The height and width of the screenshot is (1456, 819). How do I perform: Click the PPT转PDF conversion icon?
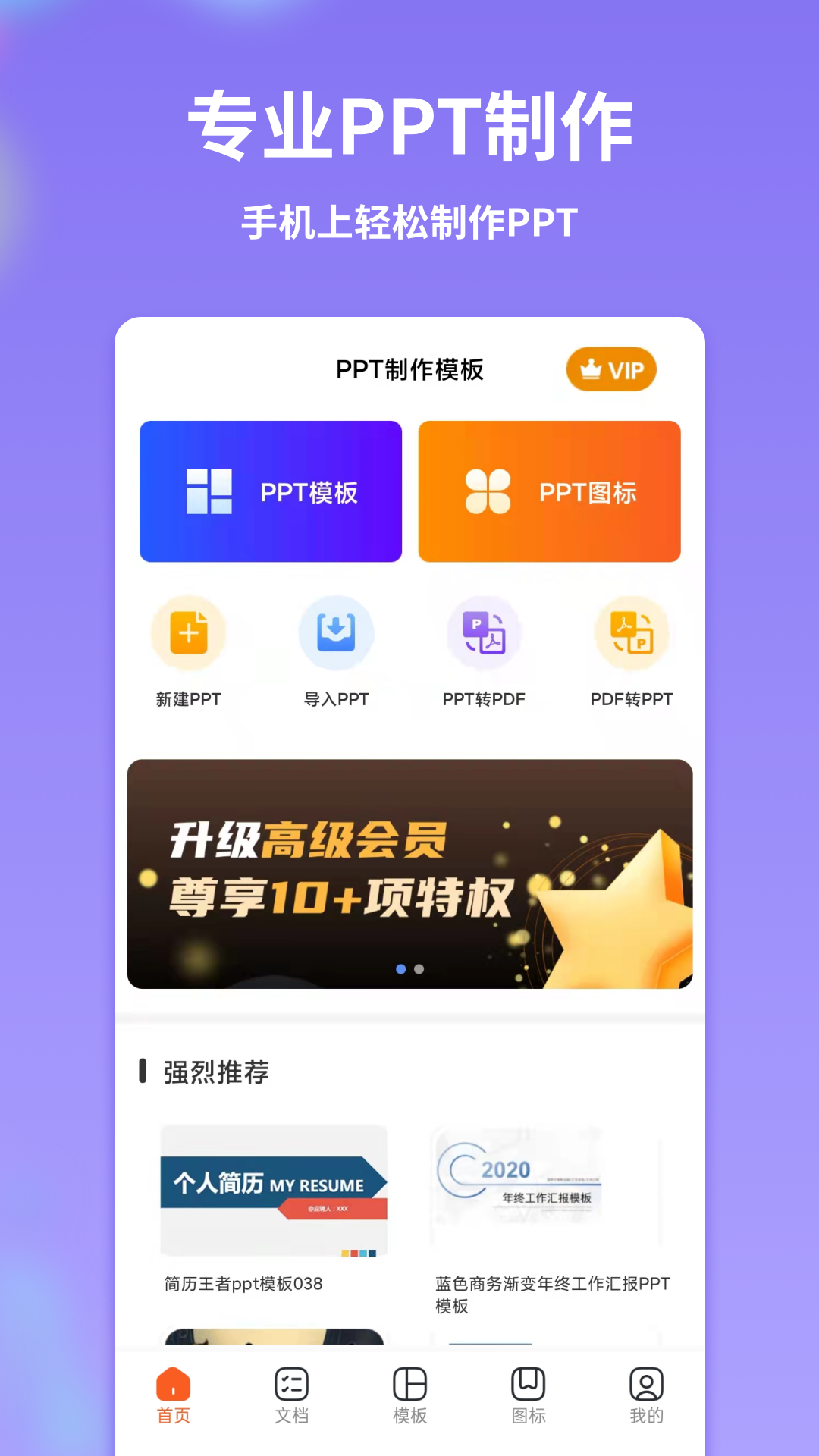pos(484,634)
